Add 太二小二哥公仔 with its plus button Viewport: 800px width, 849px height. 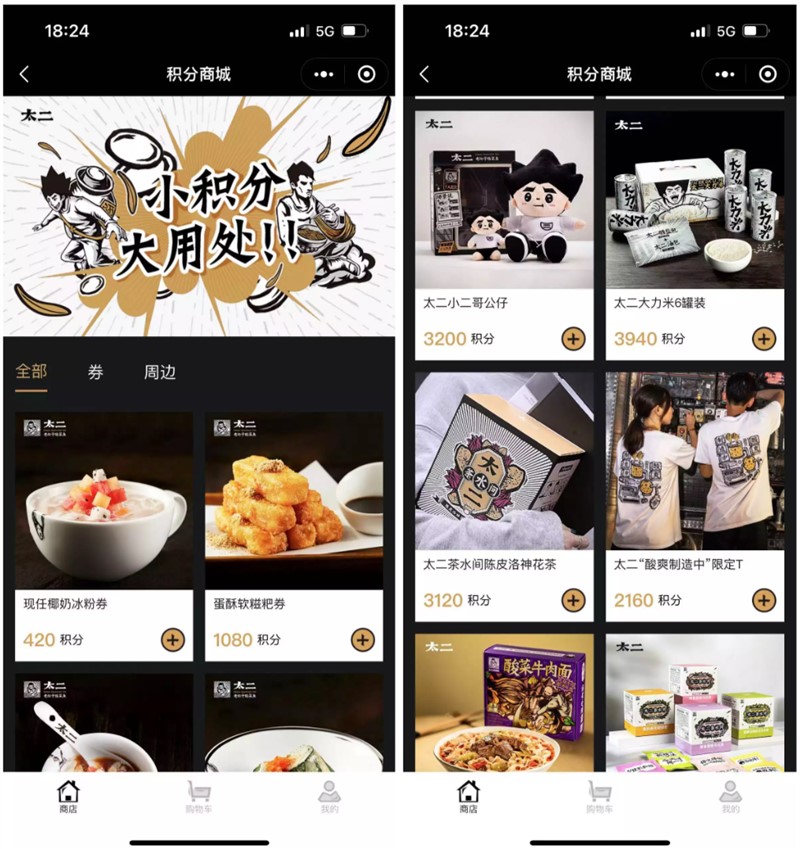tap(573, 338)
